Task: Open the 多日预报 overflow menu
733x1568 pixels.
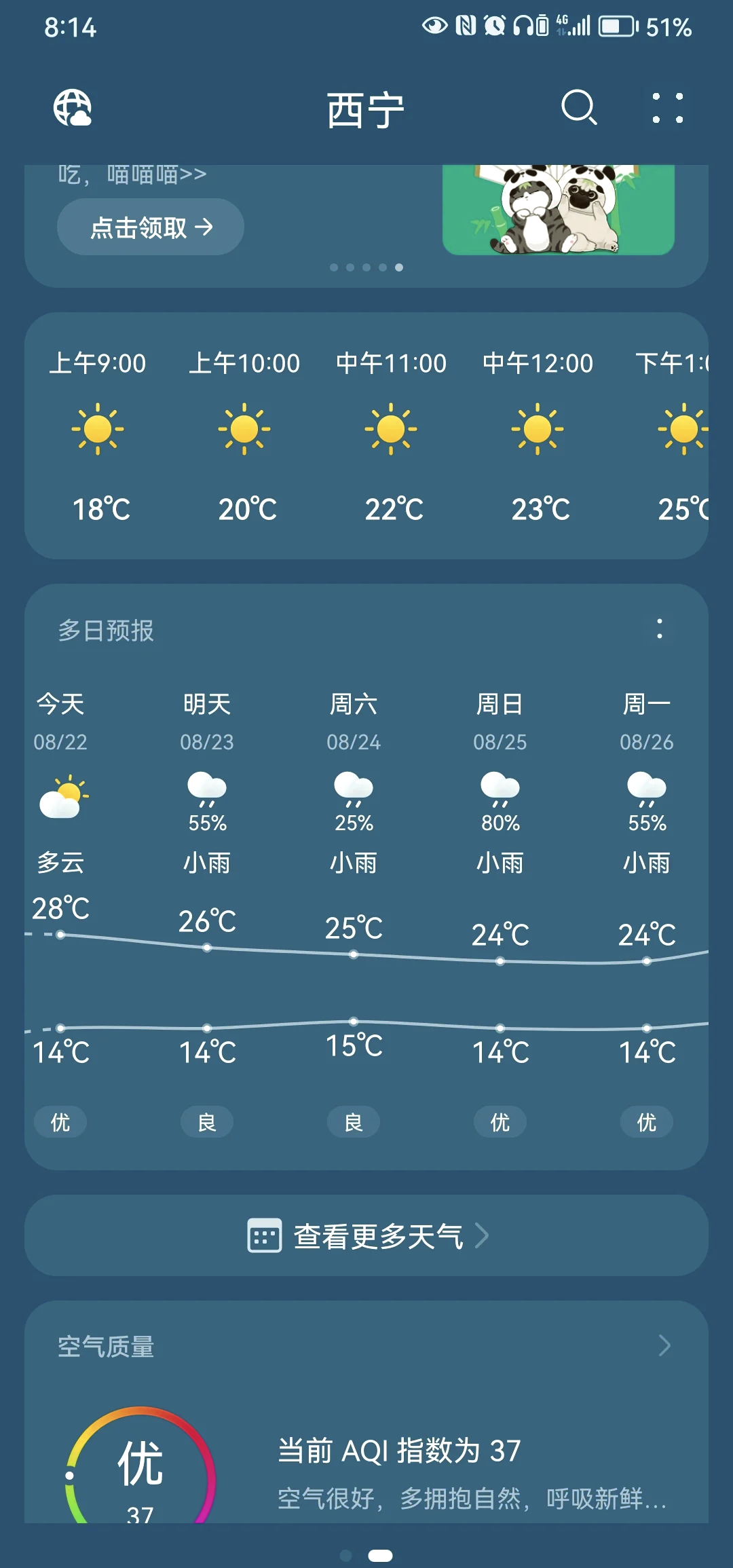Action: (659, 629)
